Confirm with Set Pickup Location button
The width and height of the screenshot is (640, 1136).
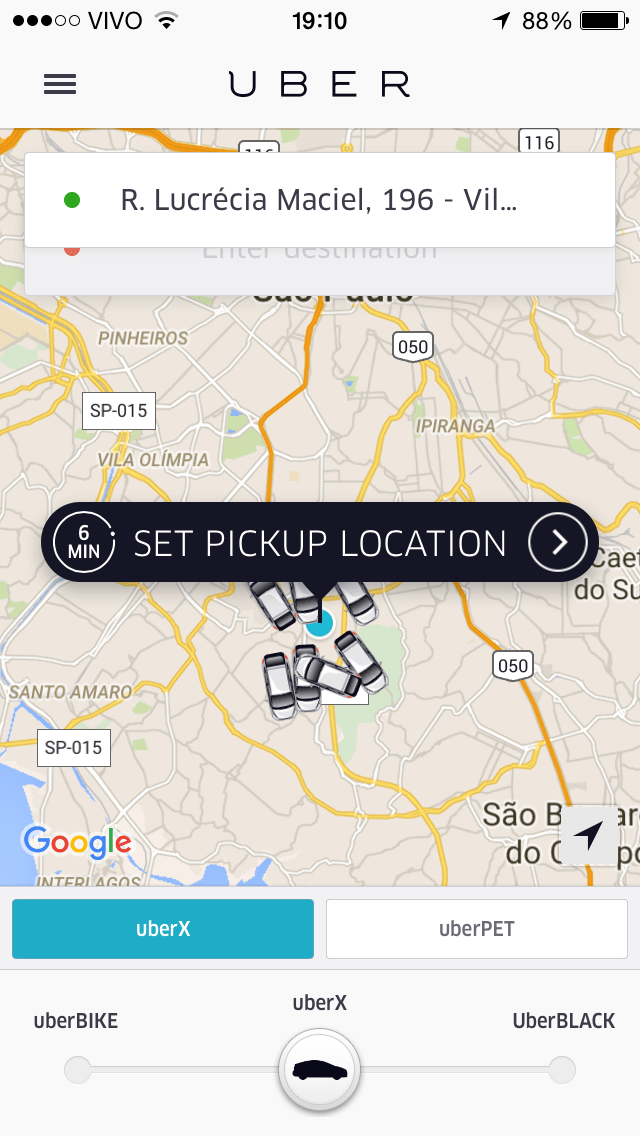click(320, 543)
